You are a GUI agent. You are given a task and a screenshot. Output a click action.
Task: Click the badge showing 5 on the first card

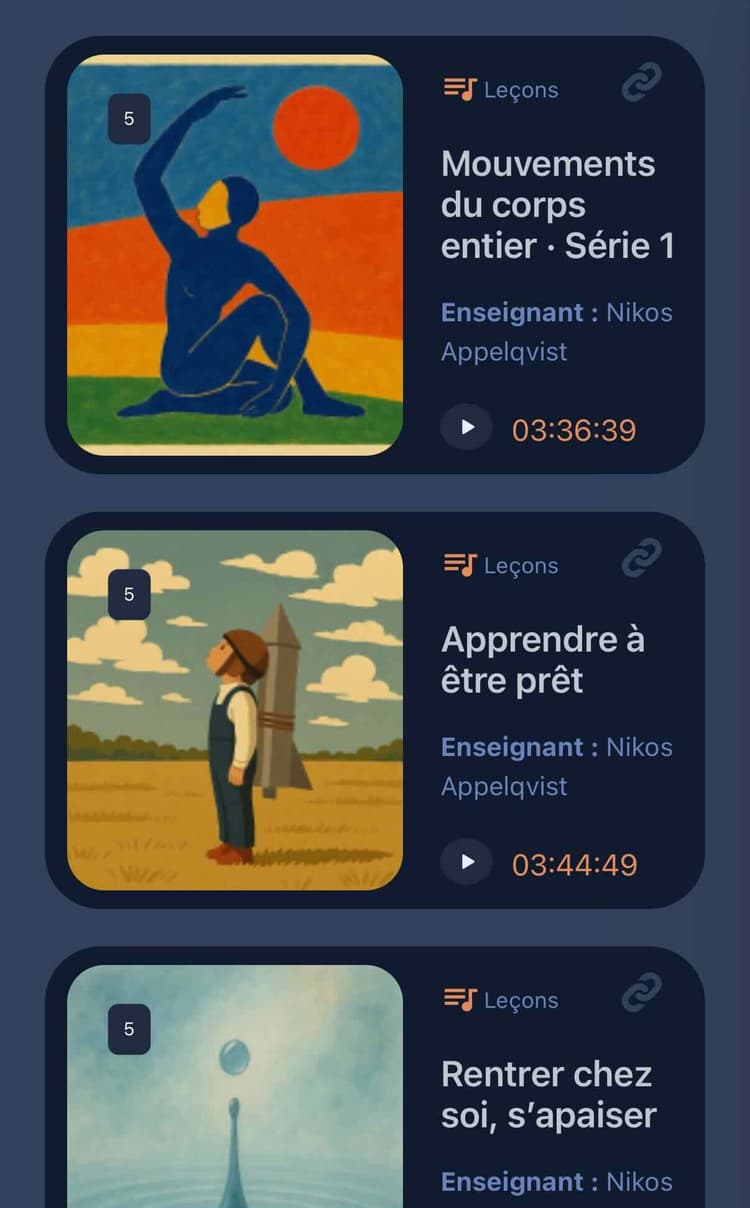coord(127,117)
